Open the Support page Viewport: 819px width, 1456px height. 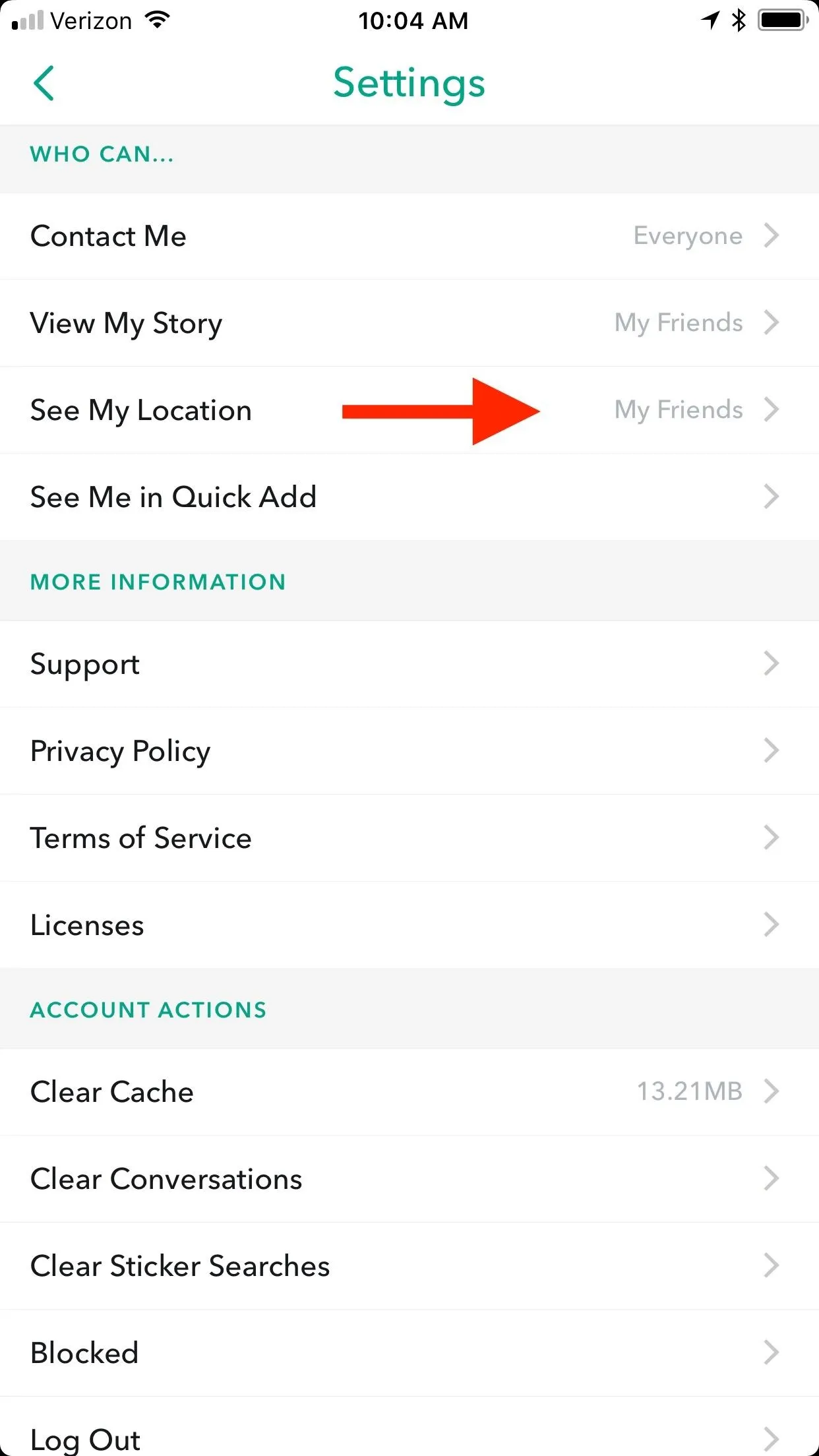click(409, 664)
